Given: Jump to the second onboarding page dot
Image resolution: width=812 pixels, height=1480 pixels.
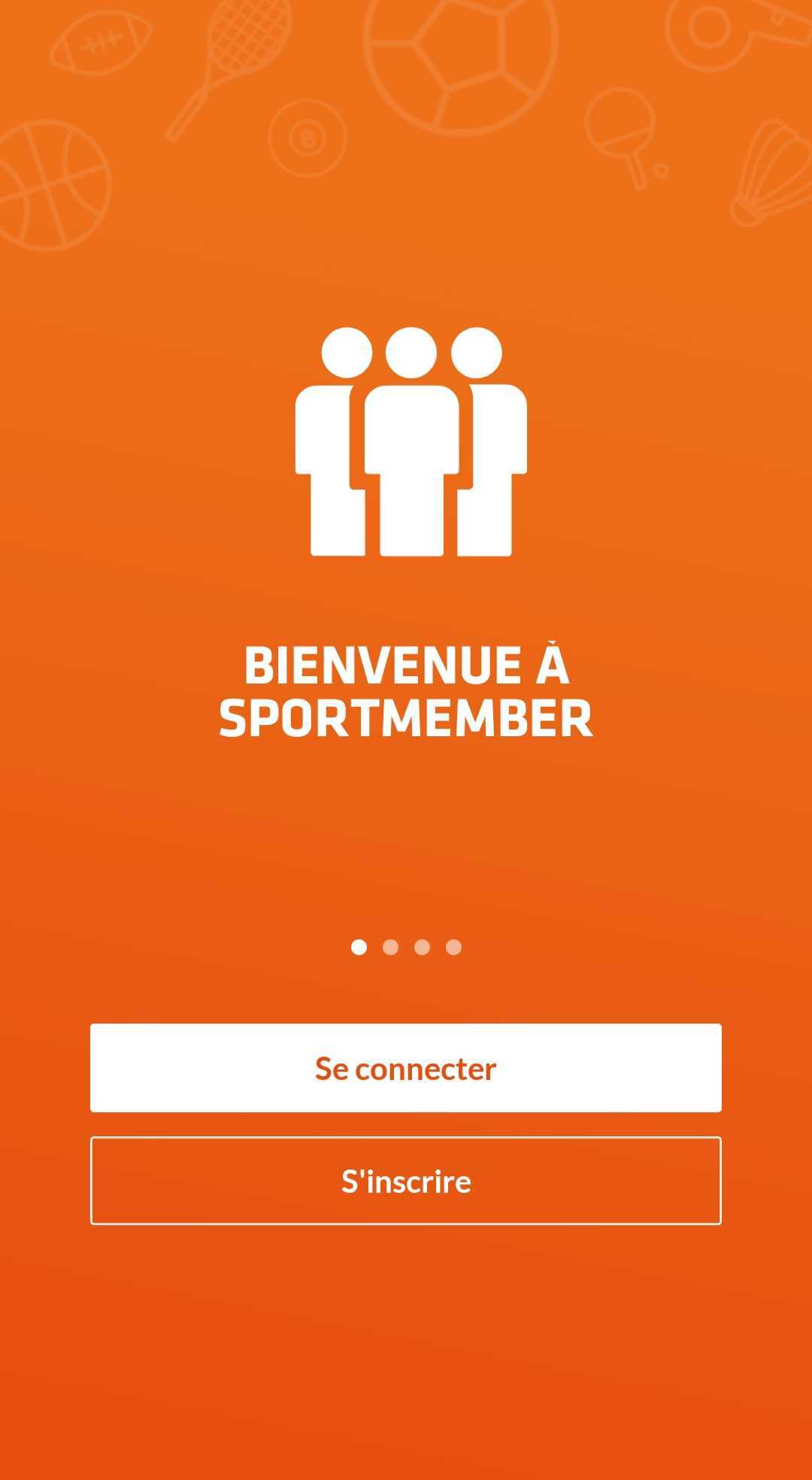Looking at the screenshot, I should tap(390, 947).
